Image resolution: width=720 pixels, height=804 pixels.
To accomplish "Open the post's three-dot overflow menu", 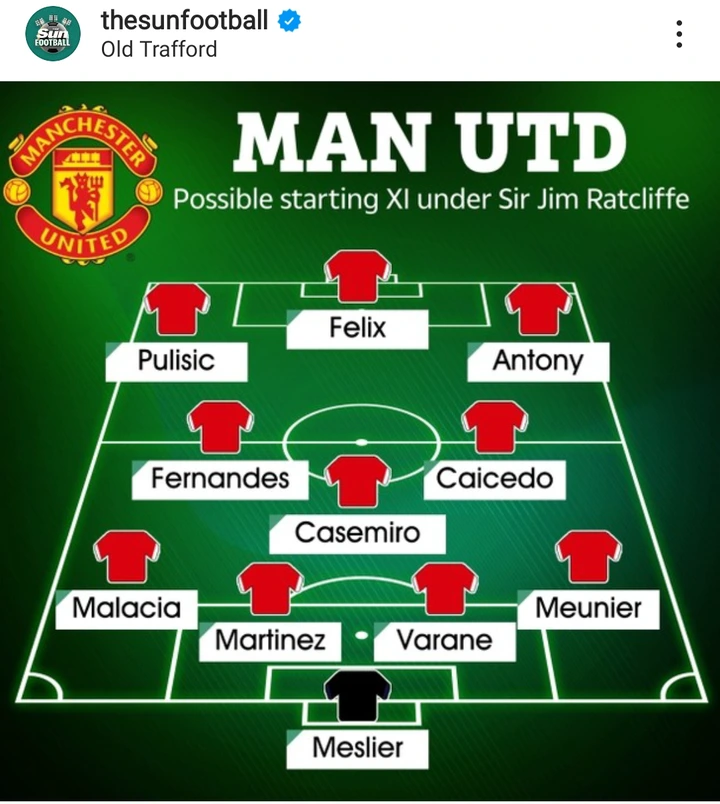I will point(679,34).
